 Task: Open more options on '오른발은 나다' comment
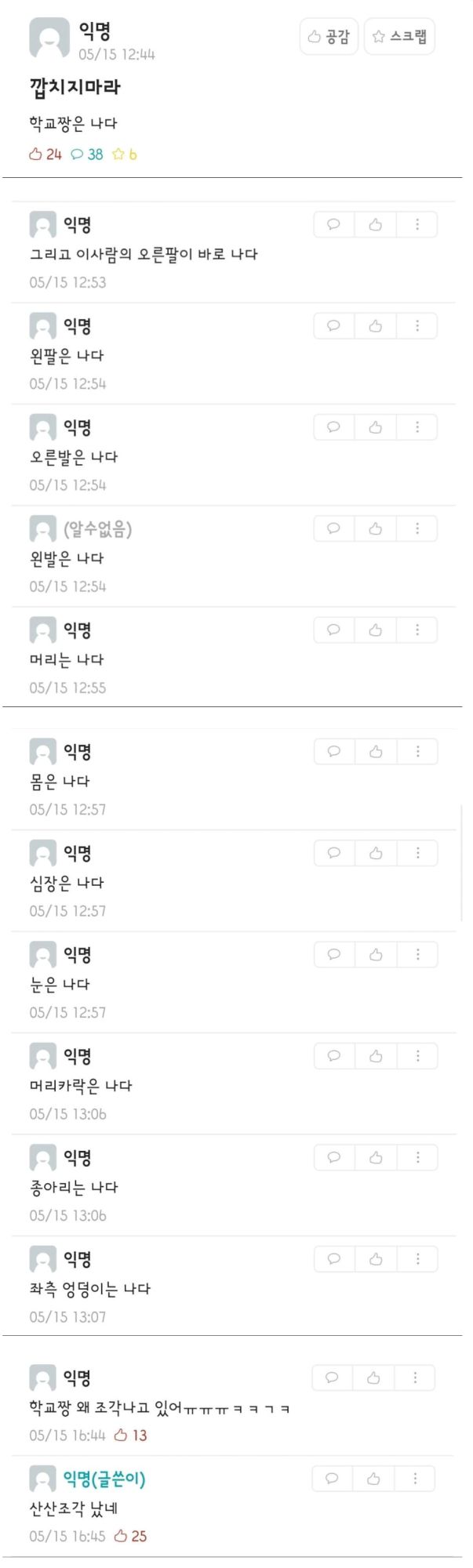pyautogui.click(x=417, y=427)
